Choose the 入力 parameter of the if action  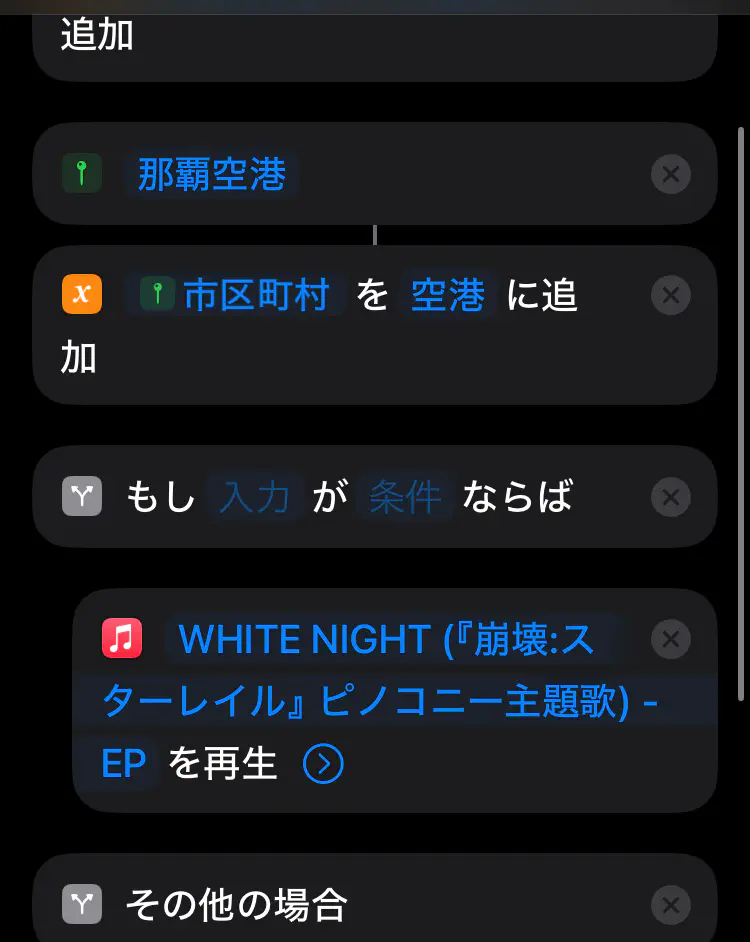pyautogui.click(x=255, y=497)
